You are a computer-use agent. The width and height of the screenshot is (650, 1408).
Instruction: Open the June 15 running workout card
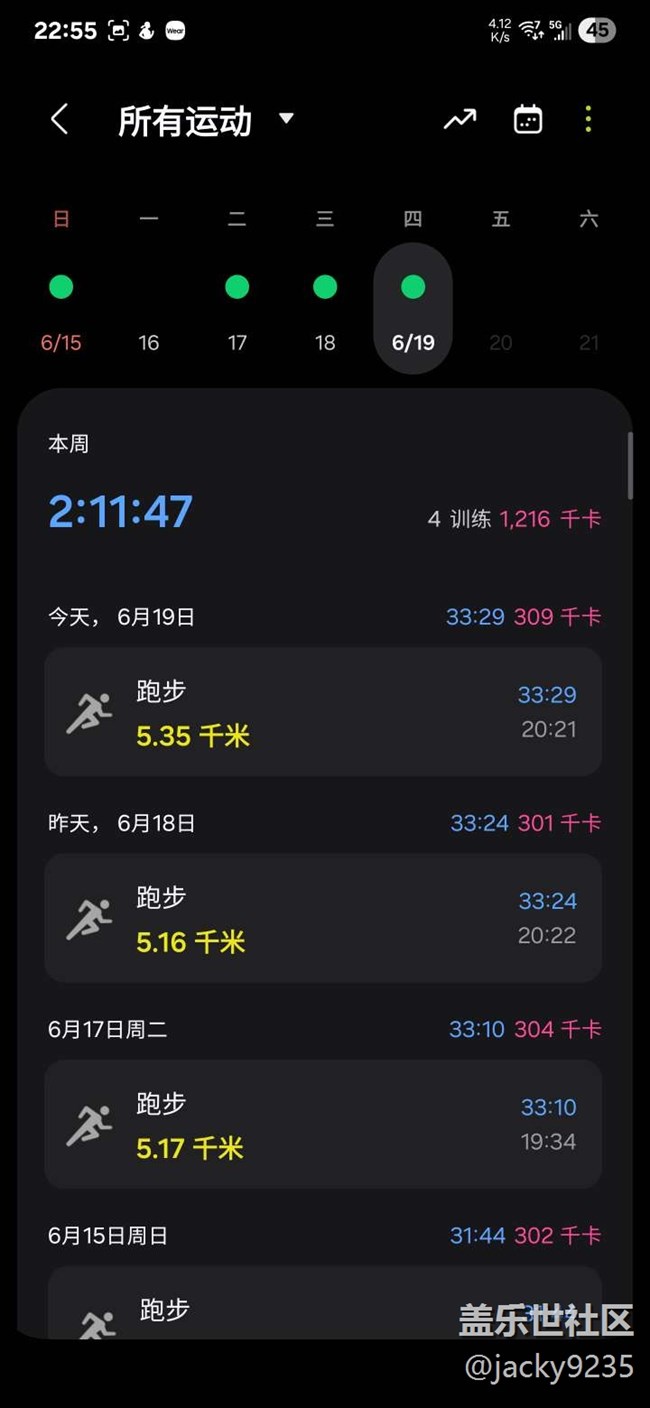[323, 1302]
